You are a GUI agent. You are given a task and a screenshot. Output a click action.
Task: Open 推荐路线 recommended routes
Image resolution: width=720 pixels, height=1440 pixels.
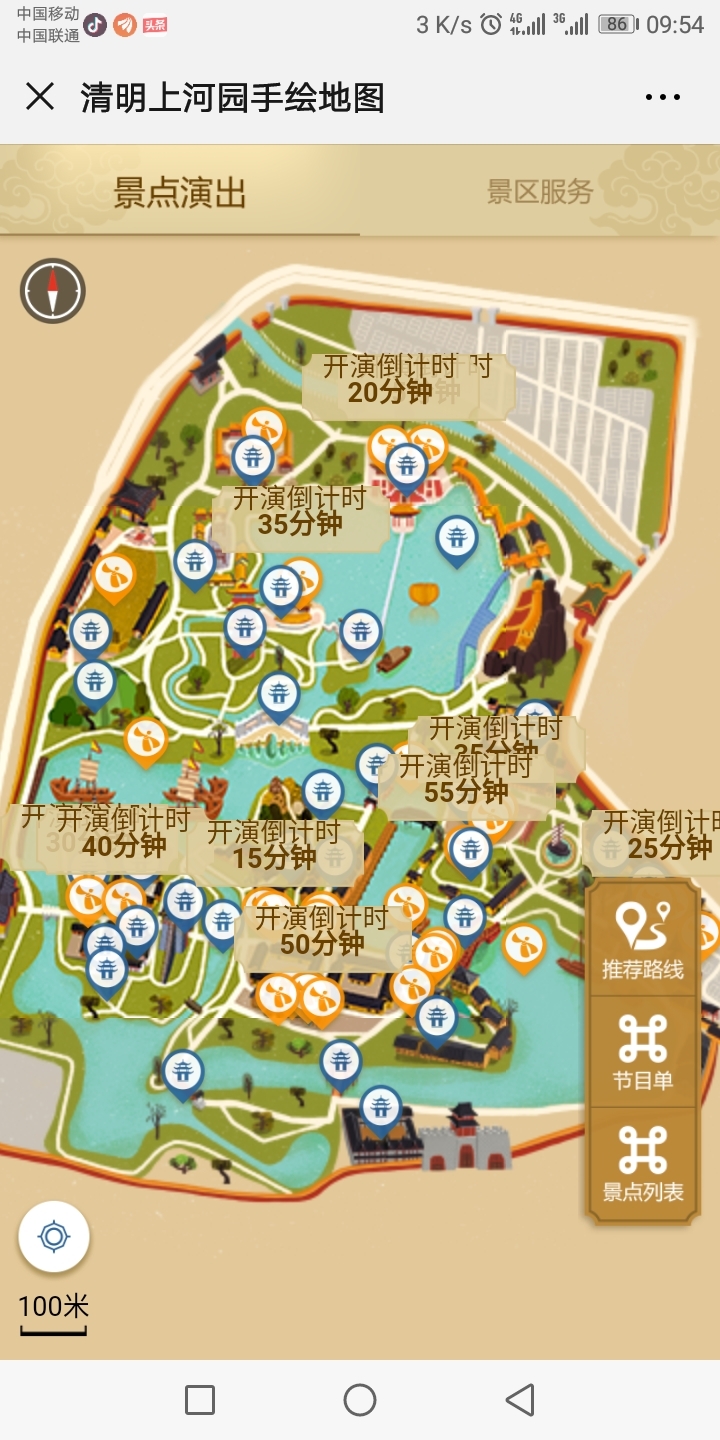[x=642, y=940]
